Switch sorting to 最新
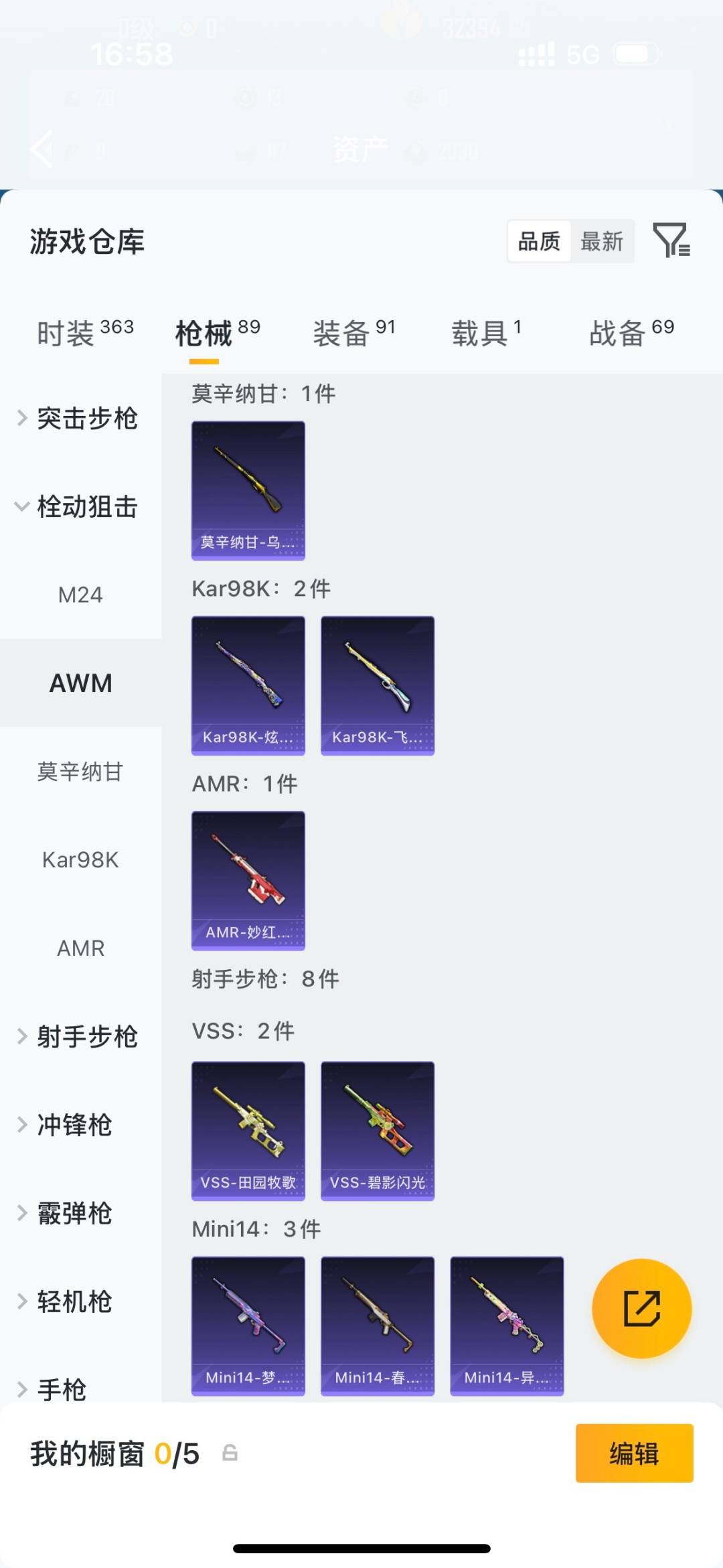This screenshot has height=1568, width=723. point(602,241)
